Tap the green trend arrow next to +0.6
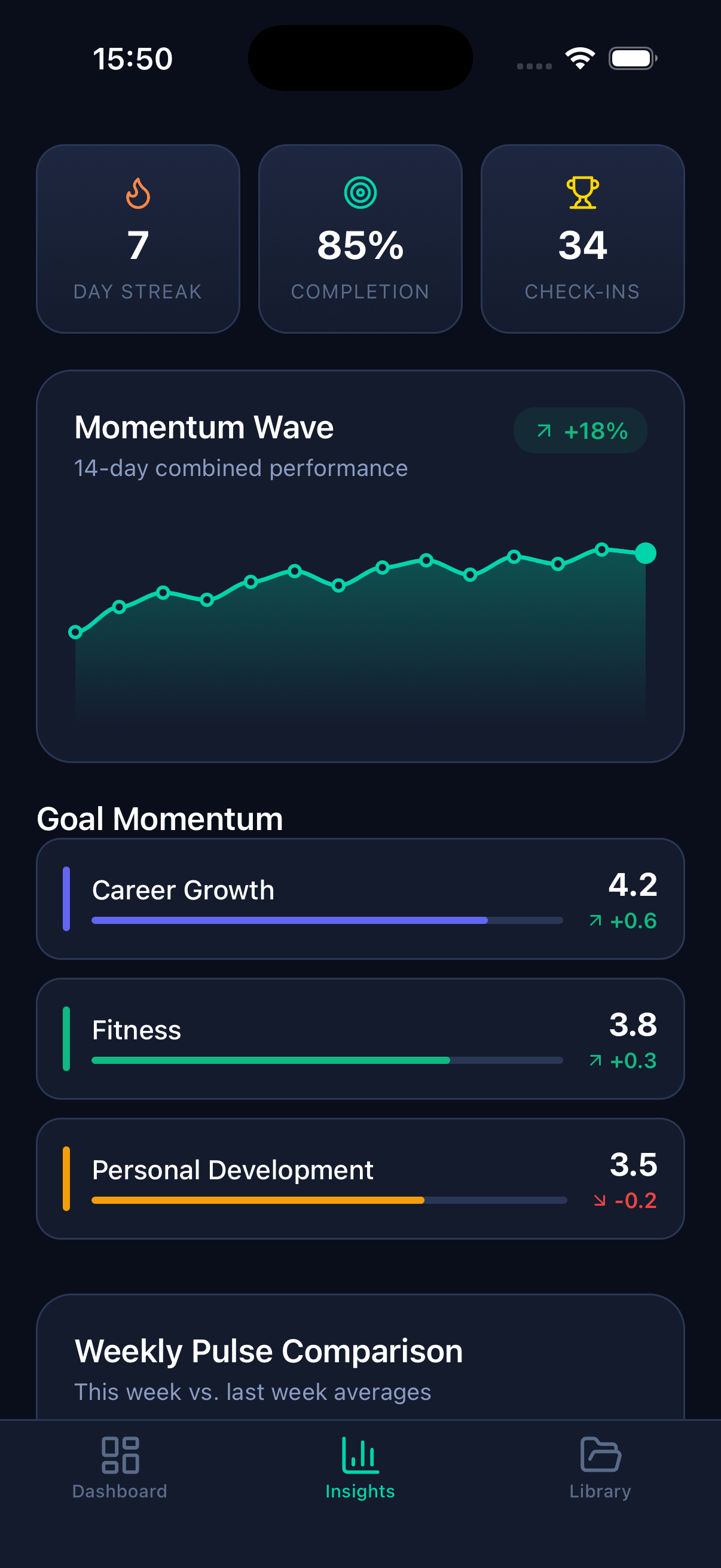Viewport: 721px width, 1568px height. click(x=595, y=921)
